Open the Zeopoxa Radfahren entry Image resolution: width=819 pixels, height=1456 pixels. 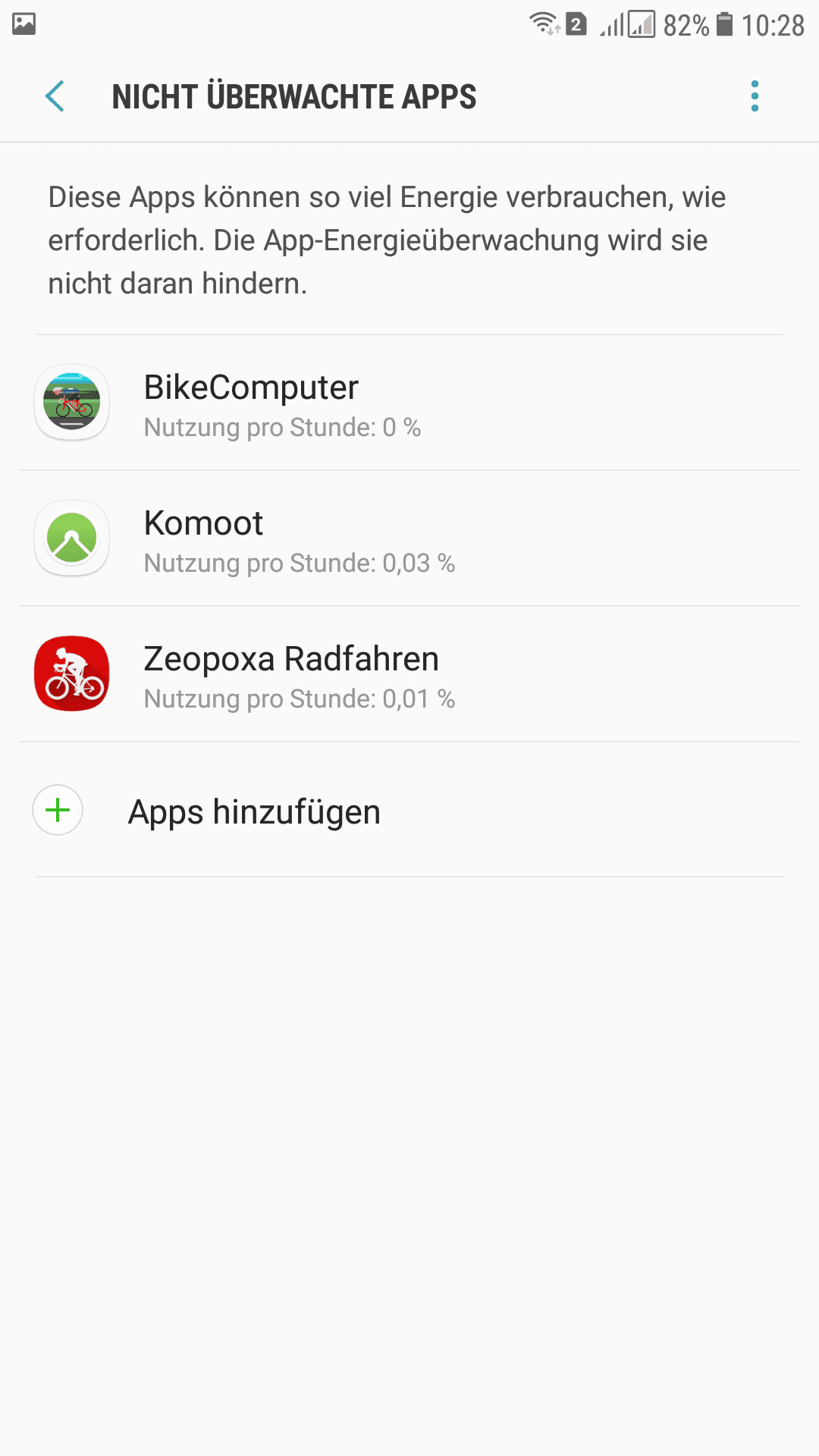[x=409, y=675]
